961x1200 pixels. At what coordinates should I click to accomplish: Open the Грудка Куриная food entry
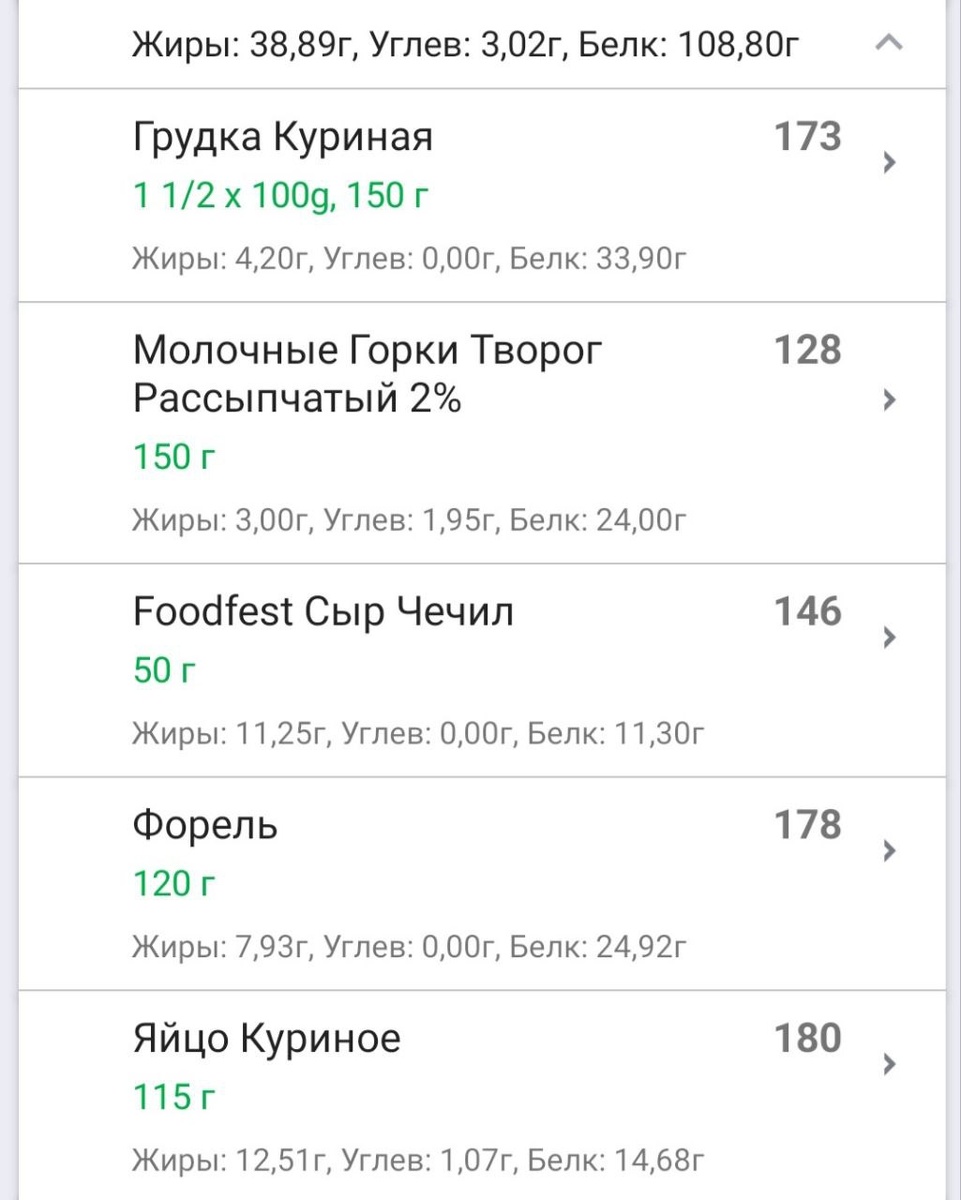(x=480, y=195)
